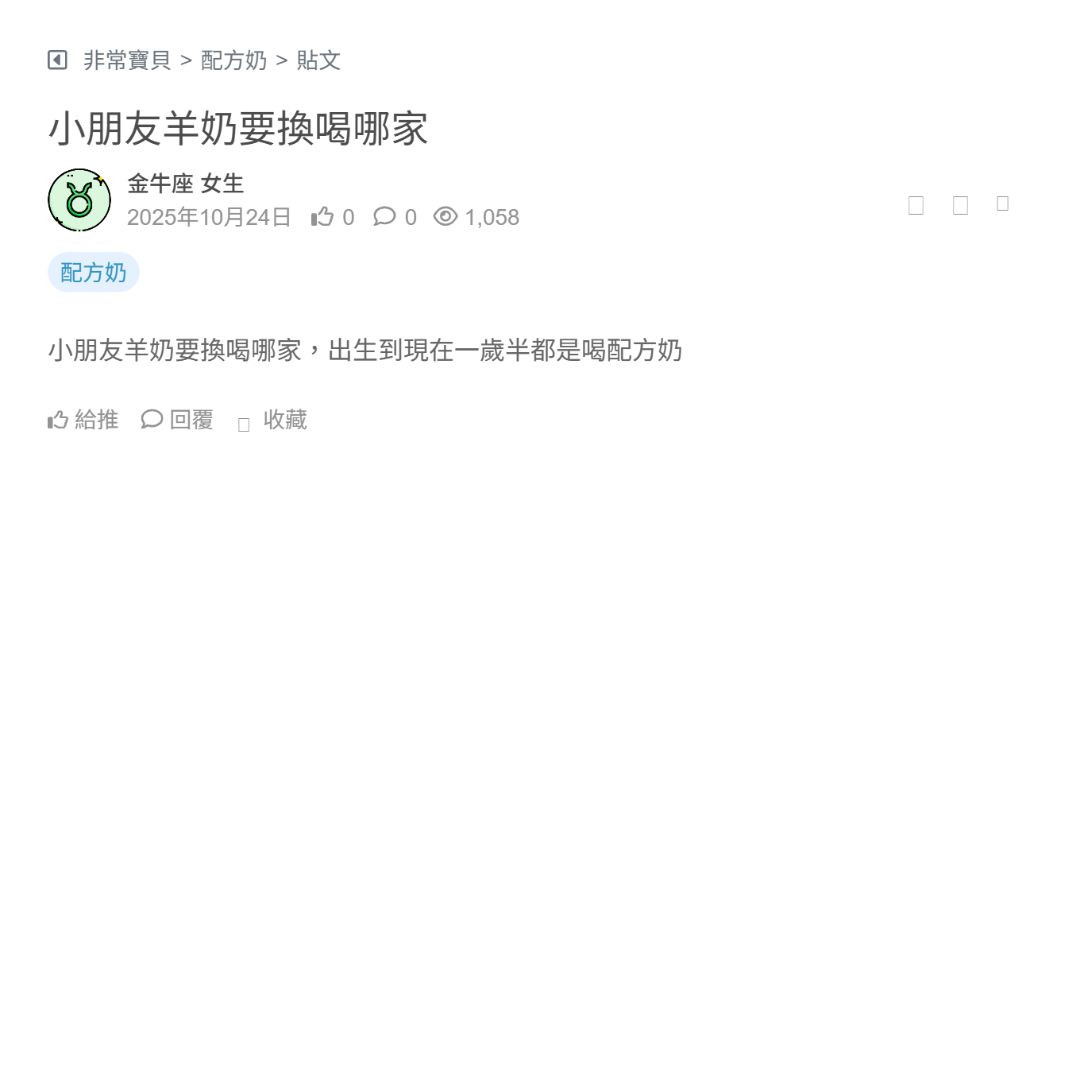This screenshot has width=1080, height=1080.
Task: Select the 配方奶 tag chip
Action: 93,272
